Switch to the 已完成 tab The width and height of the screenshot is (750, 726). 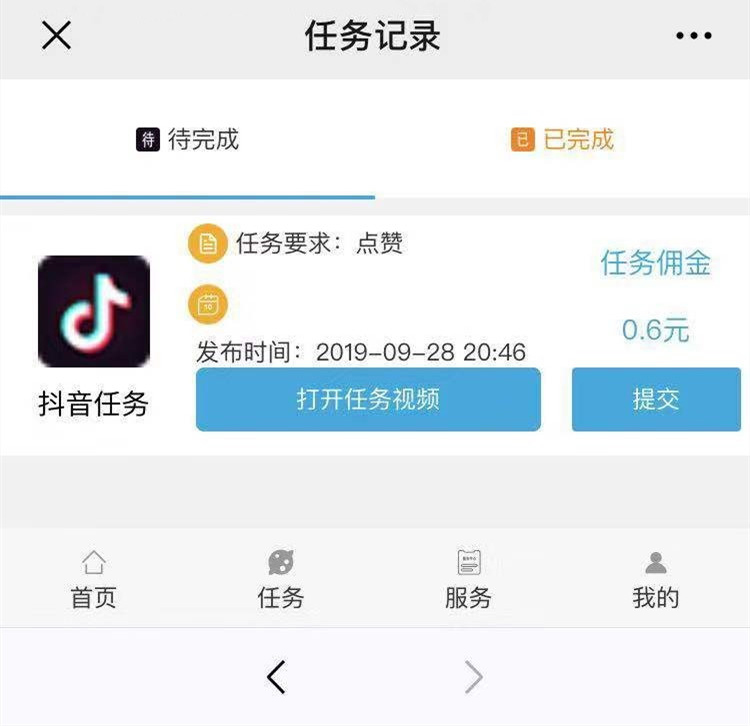(562, 139)
